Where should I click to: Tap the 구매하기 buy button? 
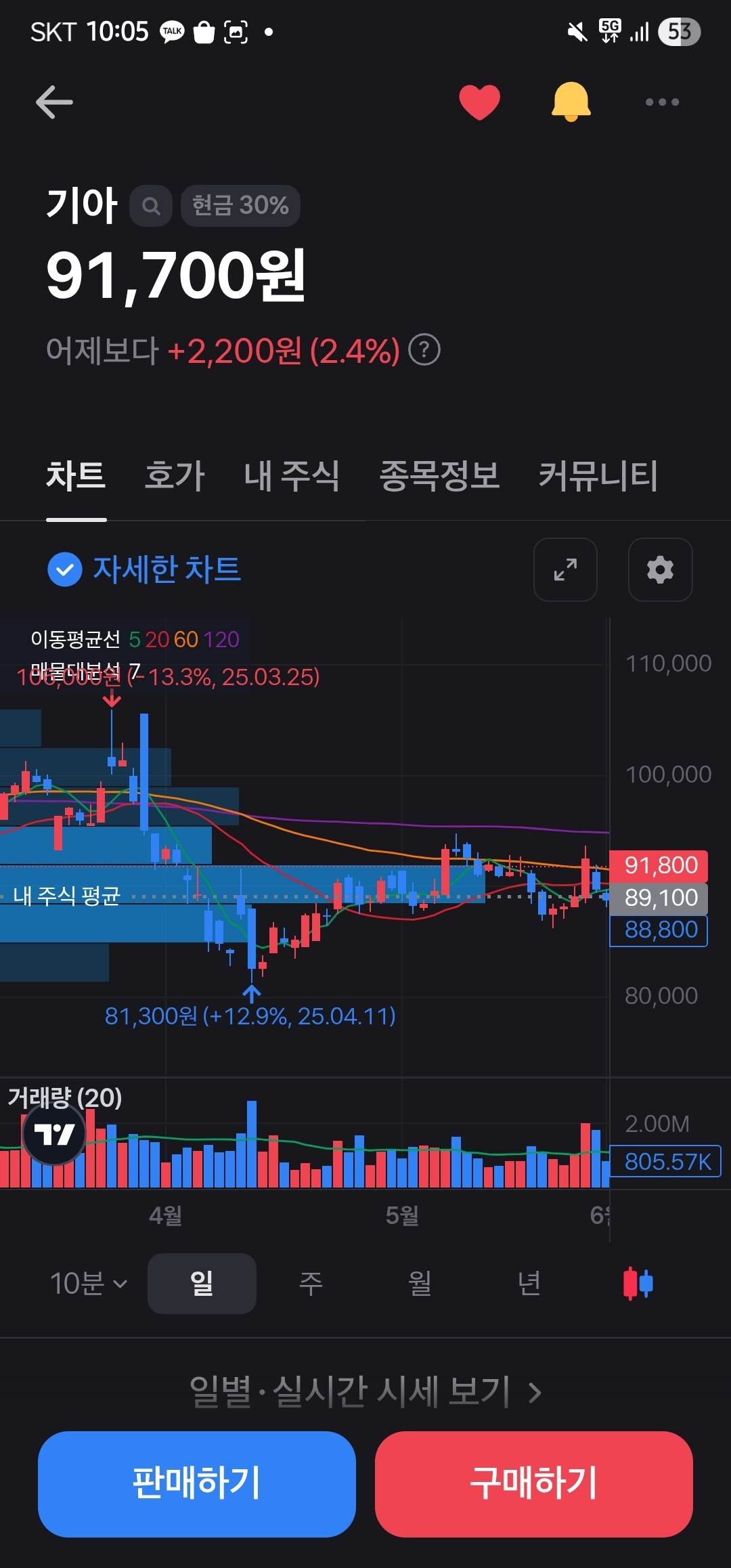click(x=534, y=1484)
